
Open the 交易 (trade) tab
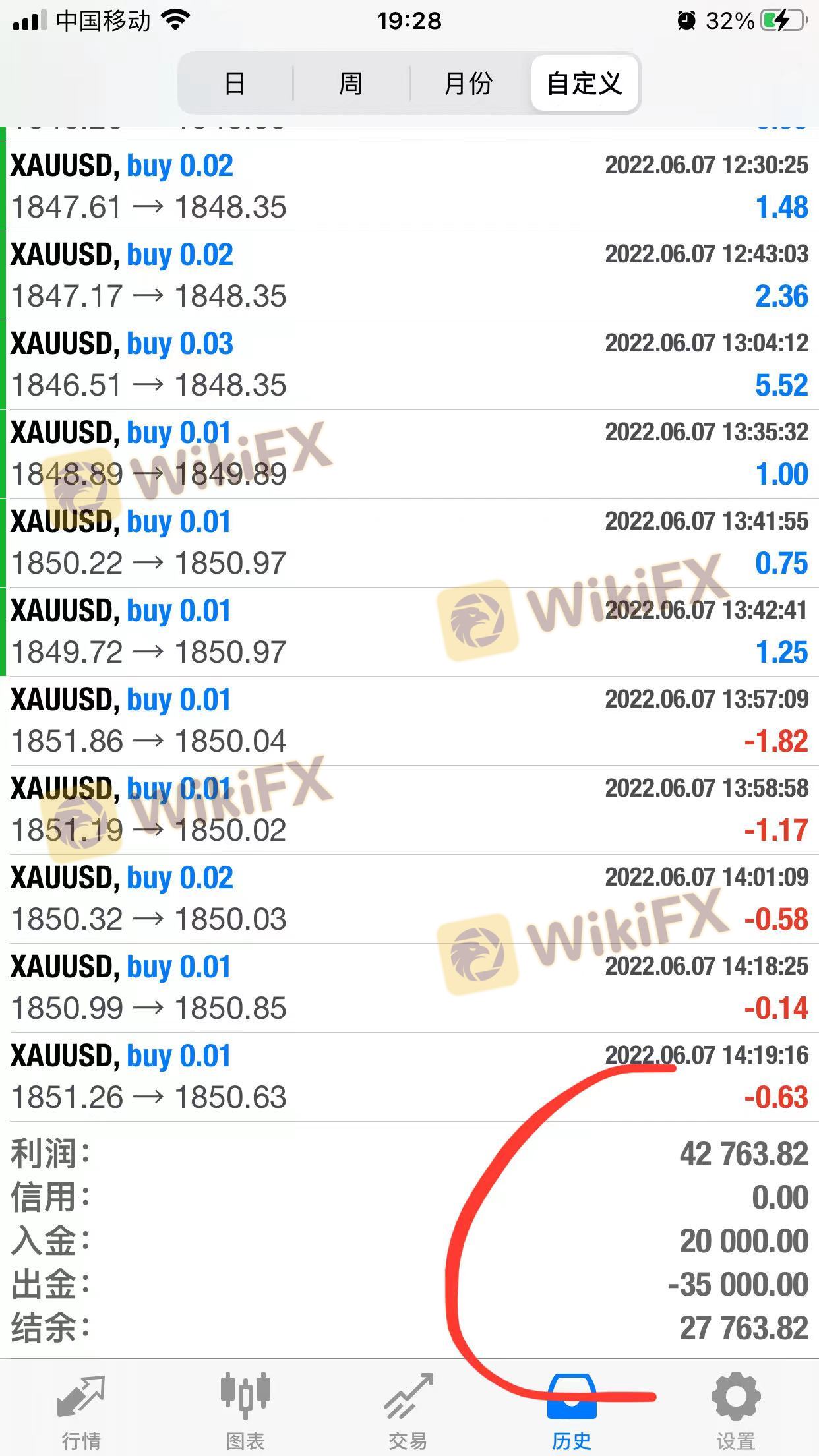pos(408,1411)
